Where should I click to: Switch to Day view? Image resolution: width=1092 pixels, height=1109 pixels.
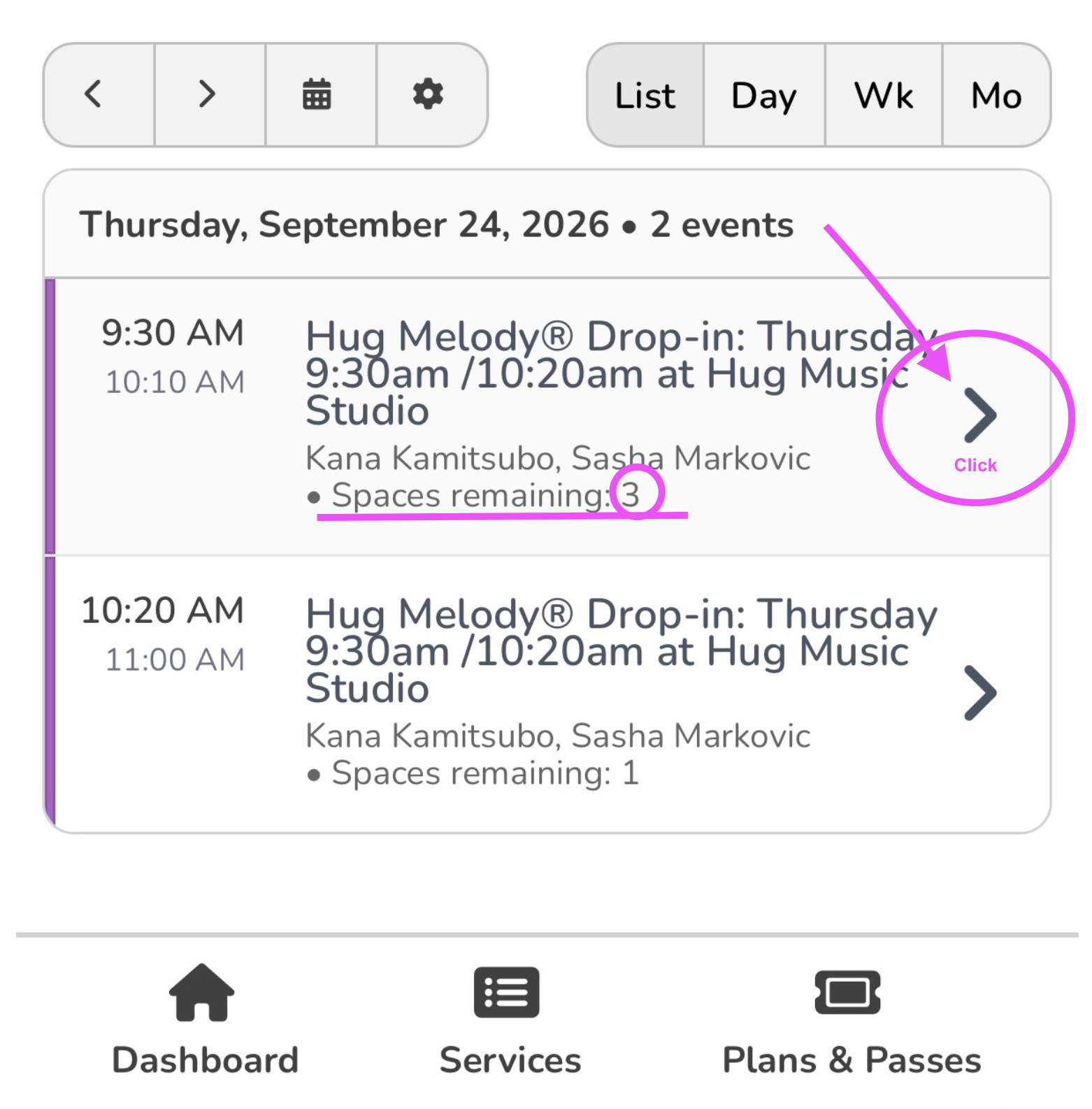click(764, 94)
